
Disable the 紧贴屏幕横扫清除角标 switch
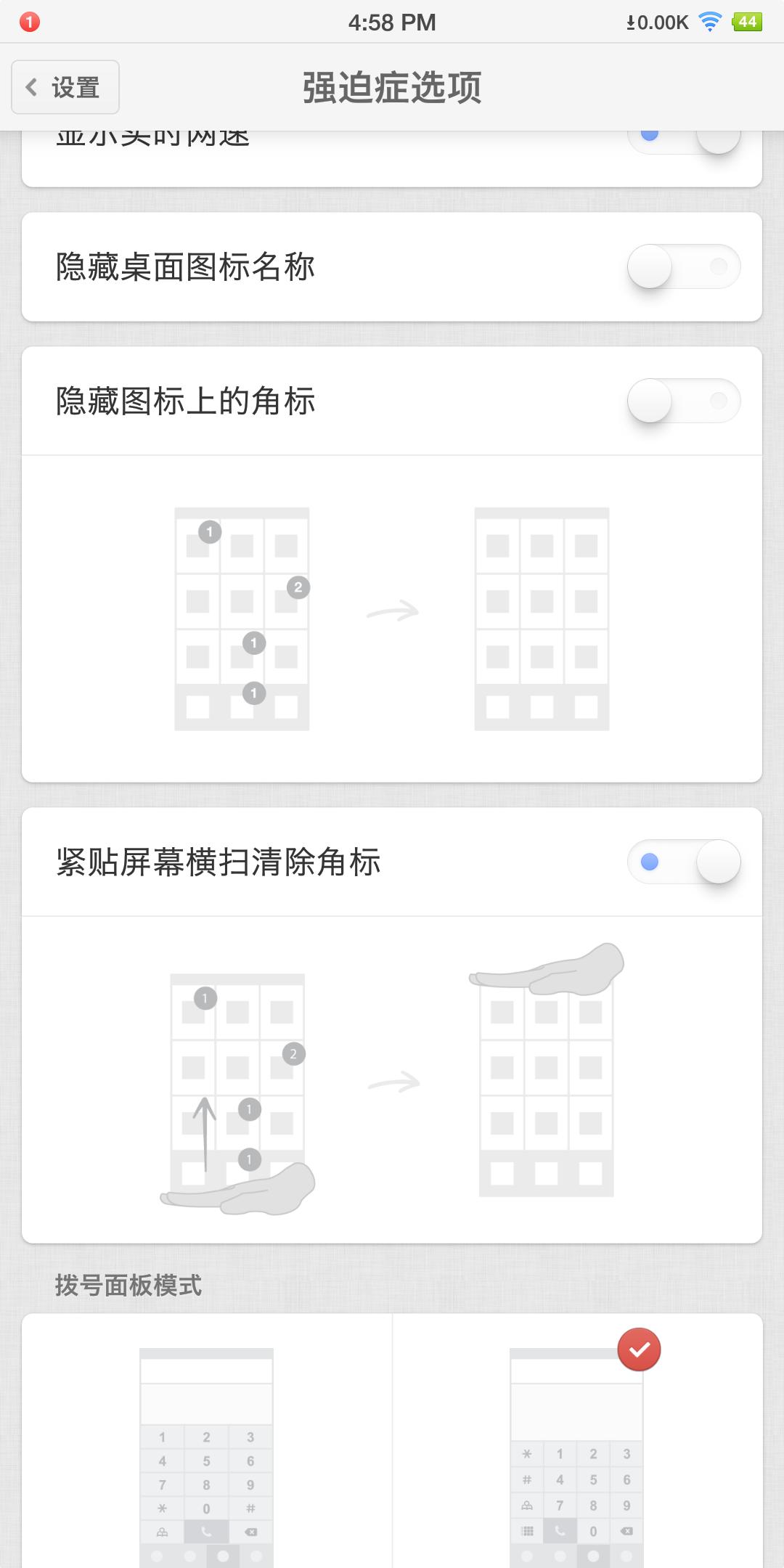click(x=683, y=862)
